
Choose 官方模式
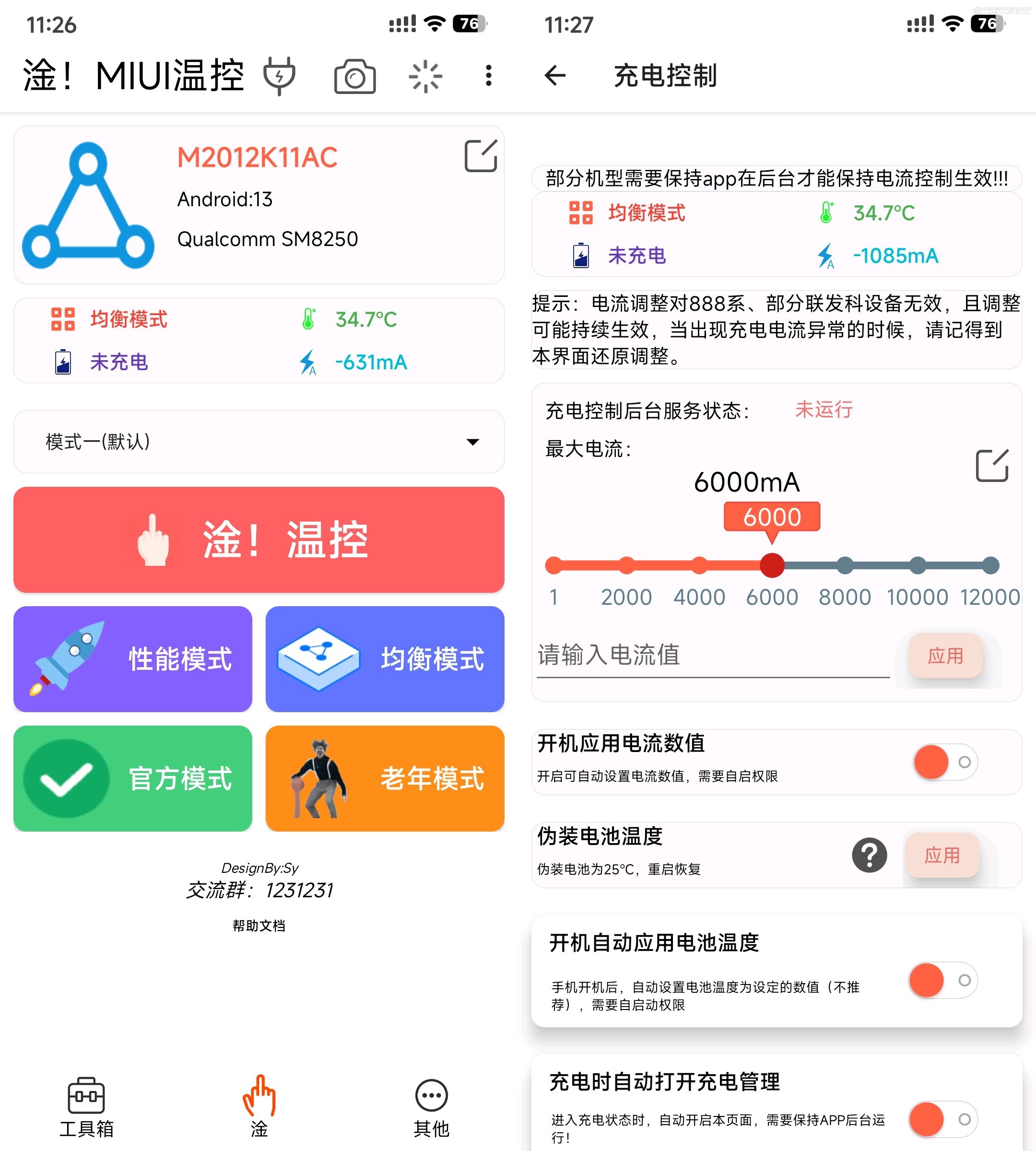[x=133, y=778]
